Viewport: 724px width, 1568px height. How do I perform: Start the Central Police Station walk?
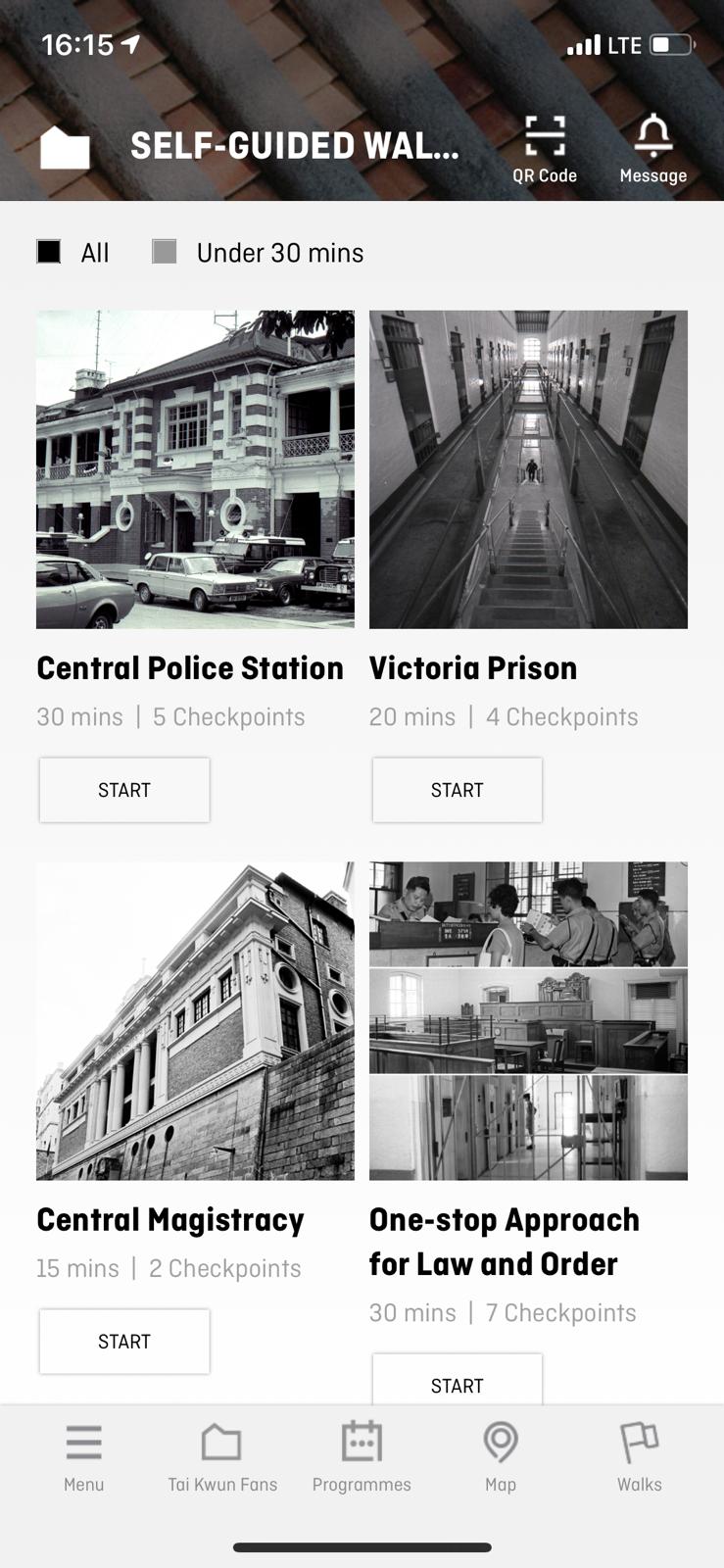(124, 790)
